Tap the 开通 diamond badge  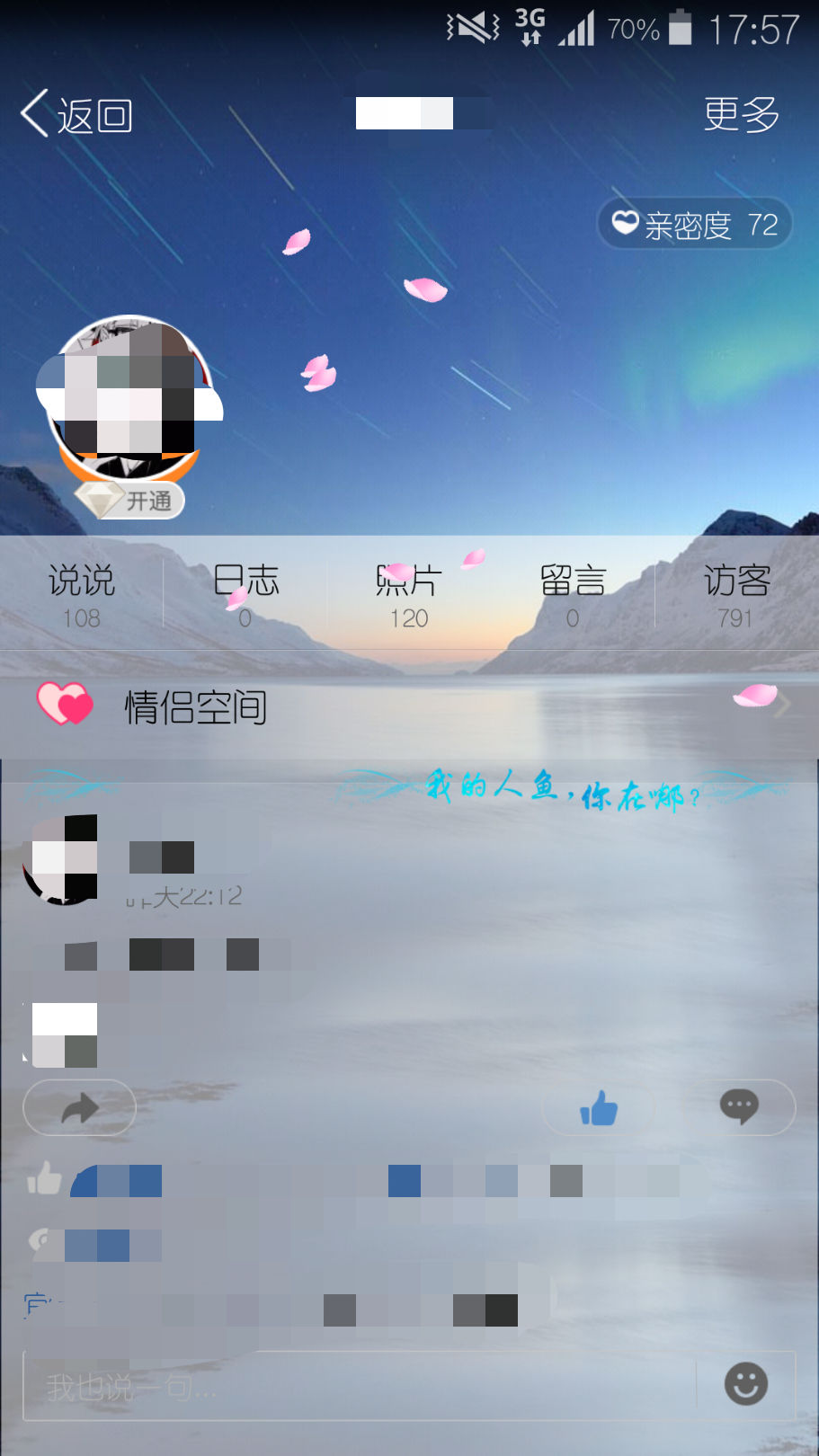(131, 501)
